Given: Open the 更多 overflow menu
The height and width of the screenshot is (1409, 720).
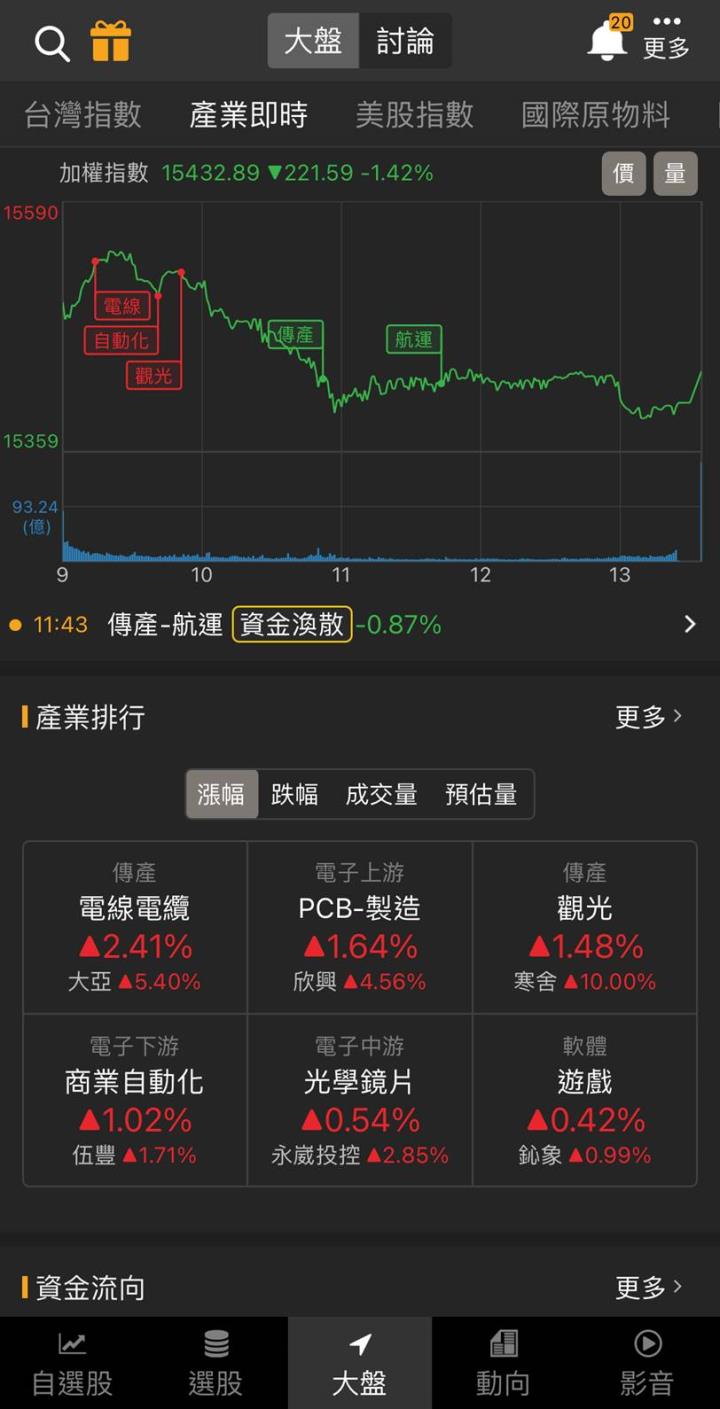Looking at the screenshot, I should (x=666, y=38).
